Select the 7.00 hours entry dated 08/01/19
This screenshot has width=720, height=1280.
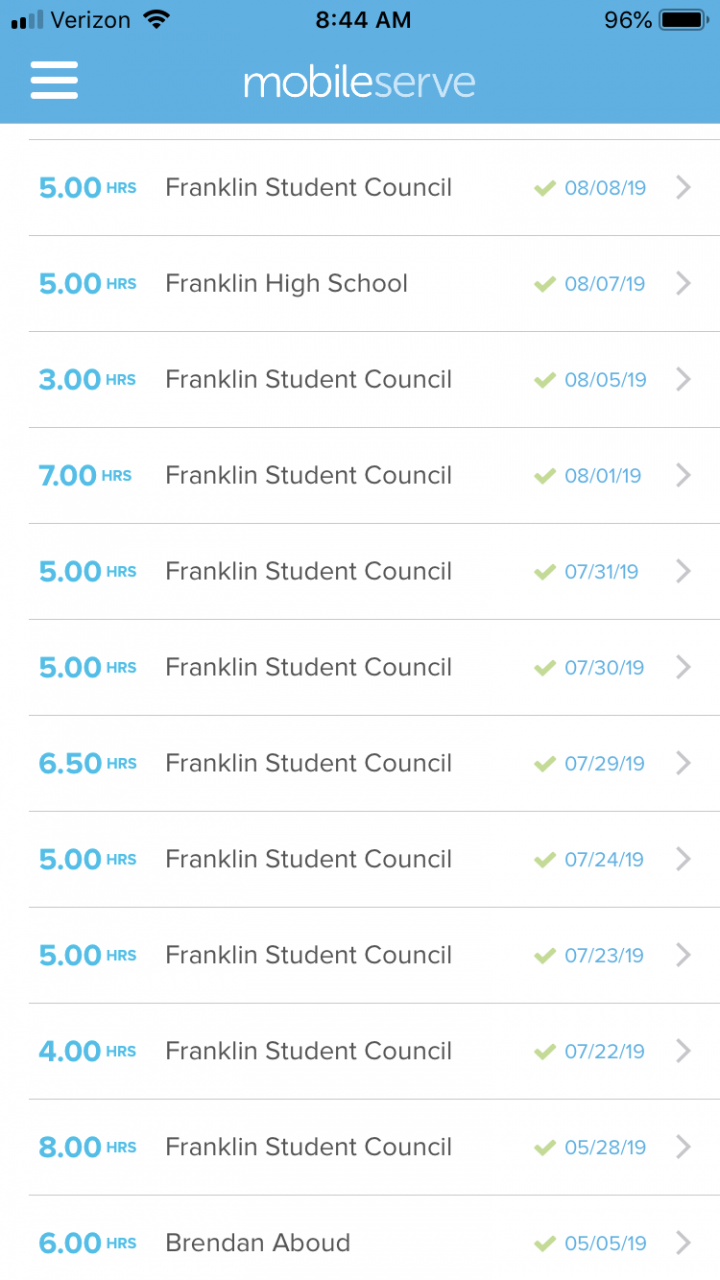click(x=360, y=476)
